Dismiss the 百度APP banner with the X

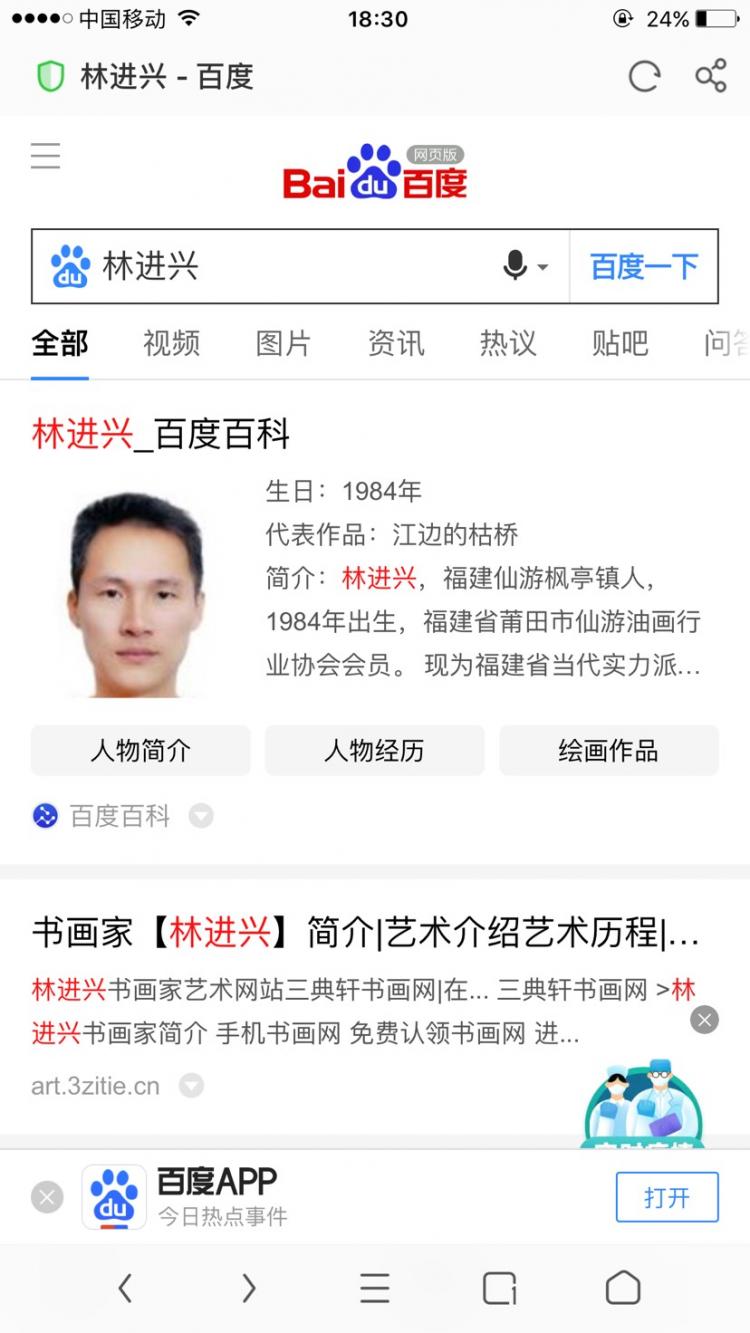(x=47, y=1197)
